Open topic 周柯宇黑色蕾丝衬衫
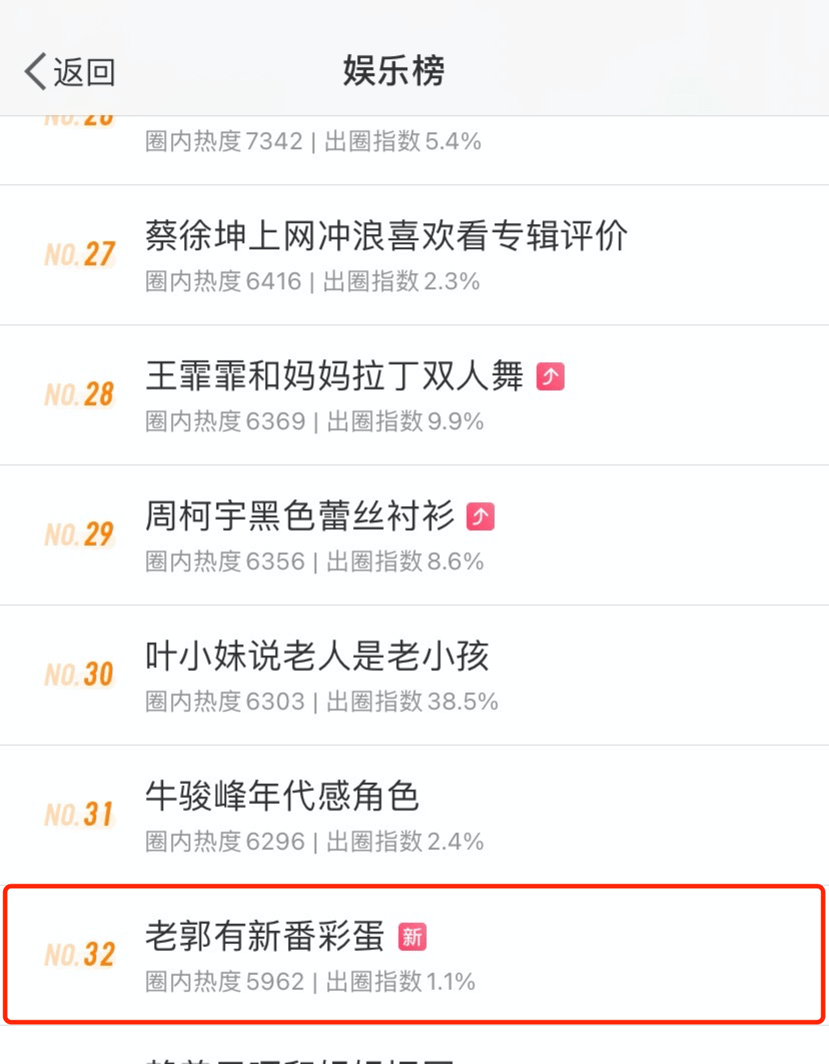The width and height of the screenshot is (829, 1064). (300, 517)
